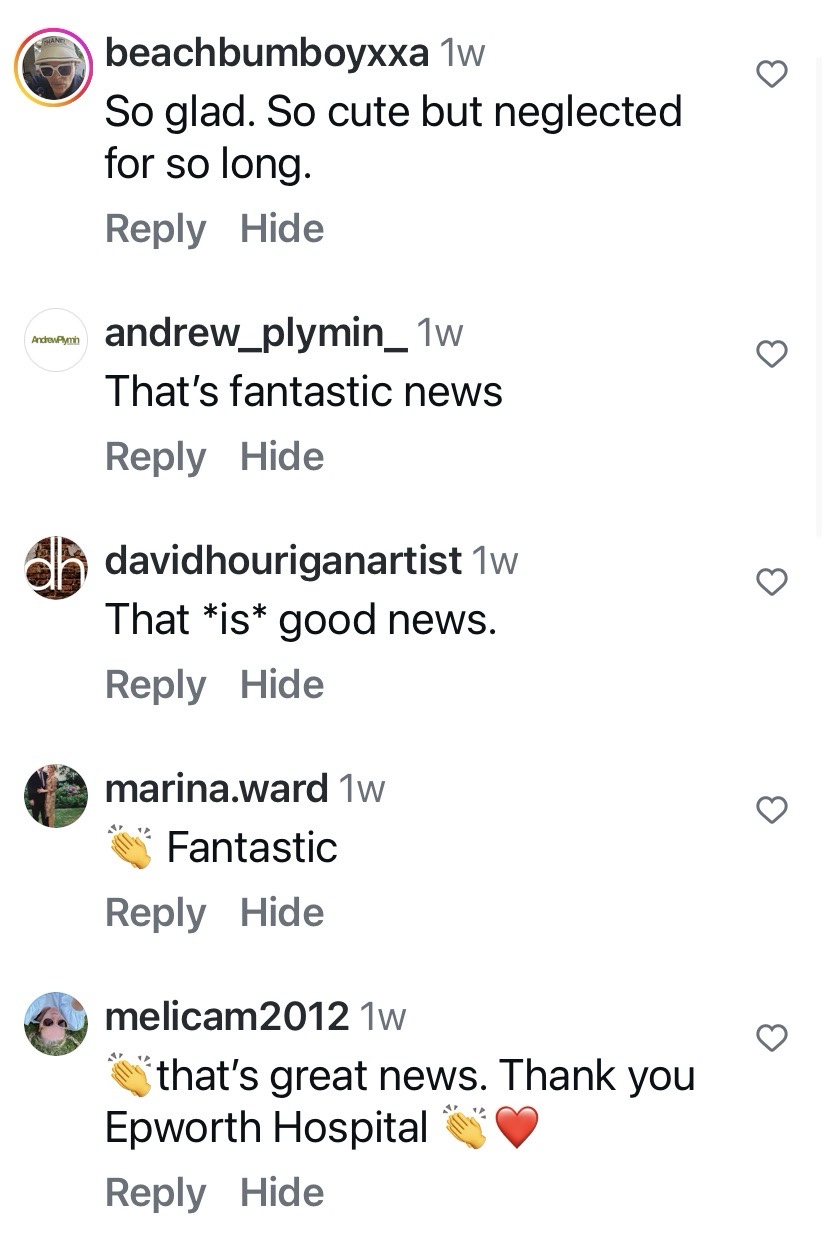Hide davidhouriganartist's comment

[282, 685]
